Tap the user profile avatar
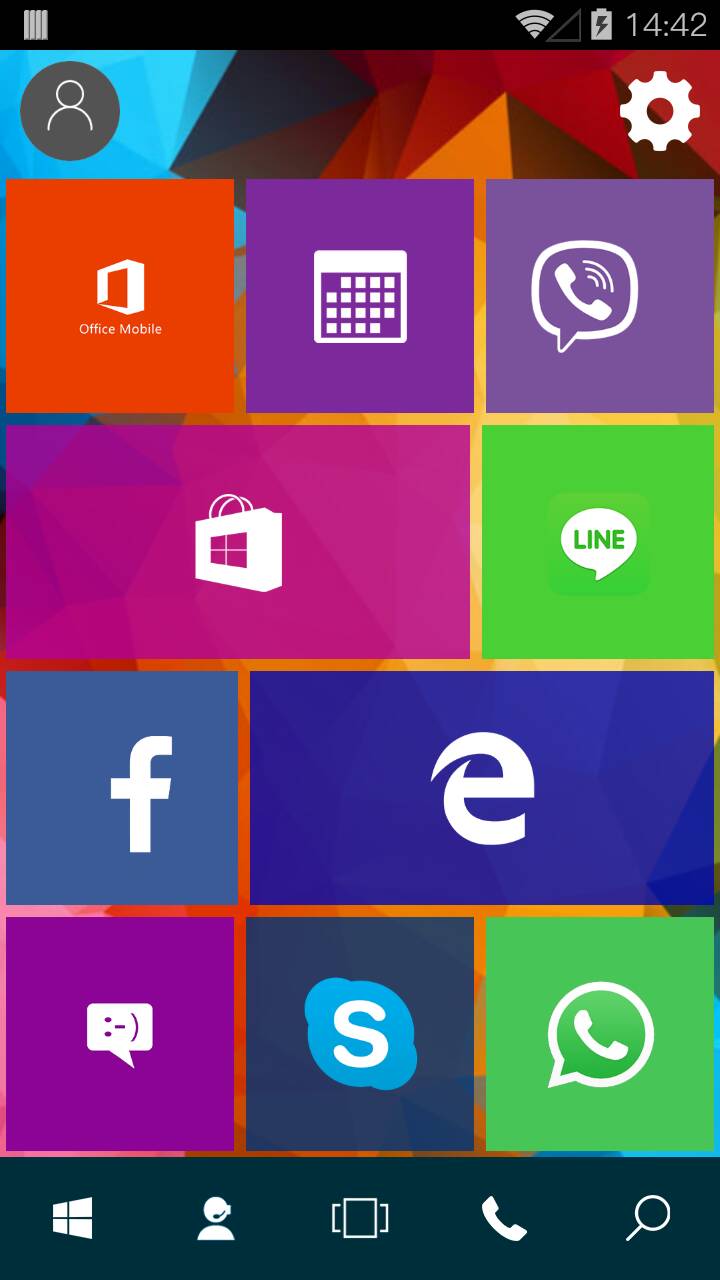The height and width of the screenshot is (1280, 720). pos(69,110)
